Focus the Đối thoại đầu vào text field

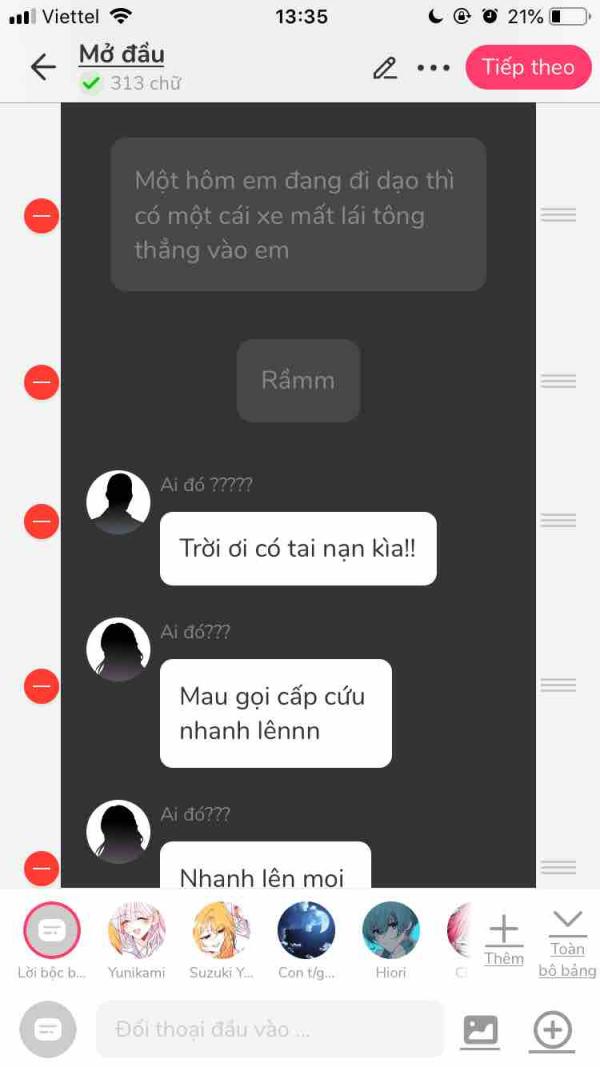tap(269, 1029)
